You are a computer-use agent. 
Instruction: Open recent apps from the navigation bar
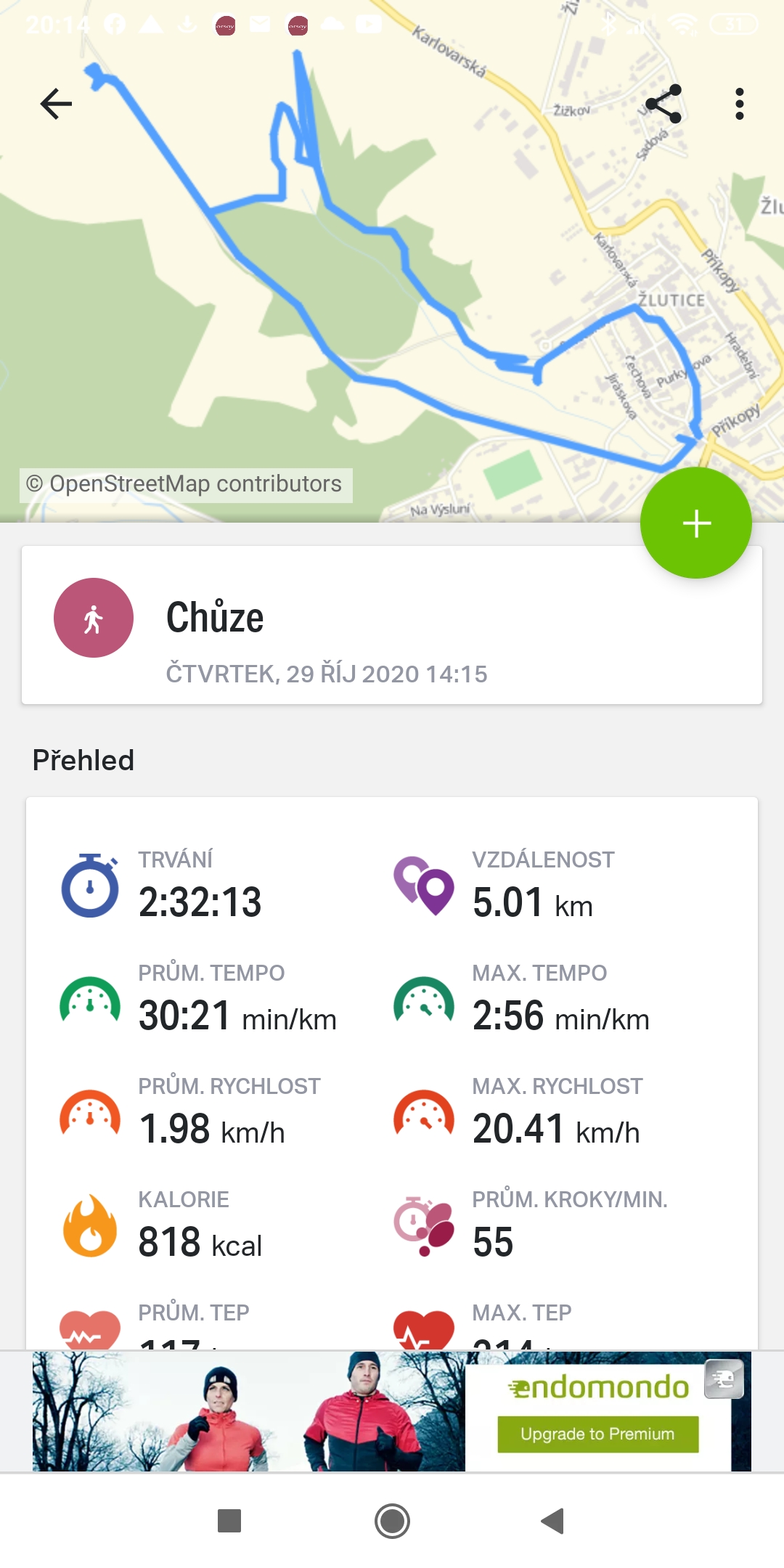click(x=229, y=1520)
